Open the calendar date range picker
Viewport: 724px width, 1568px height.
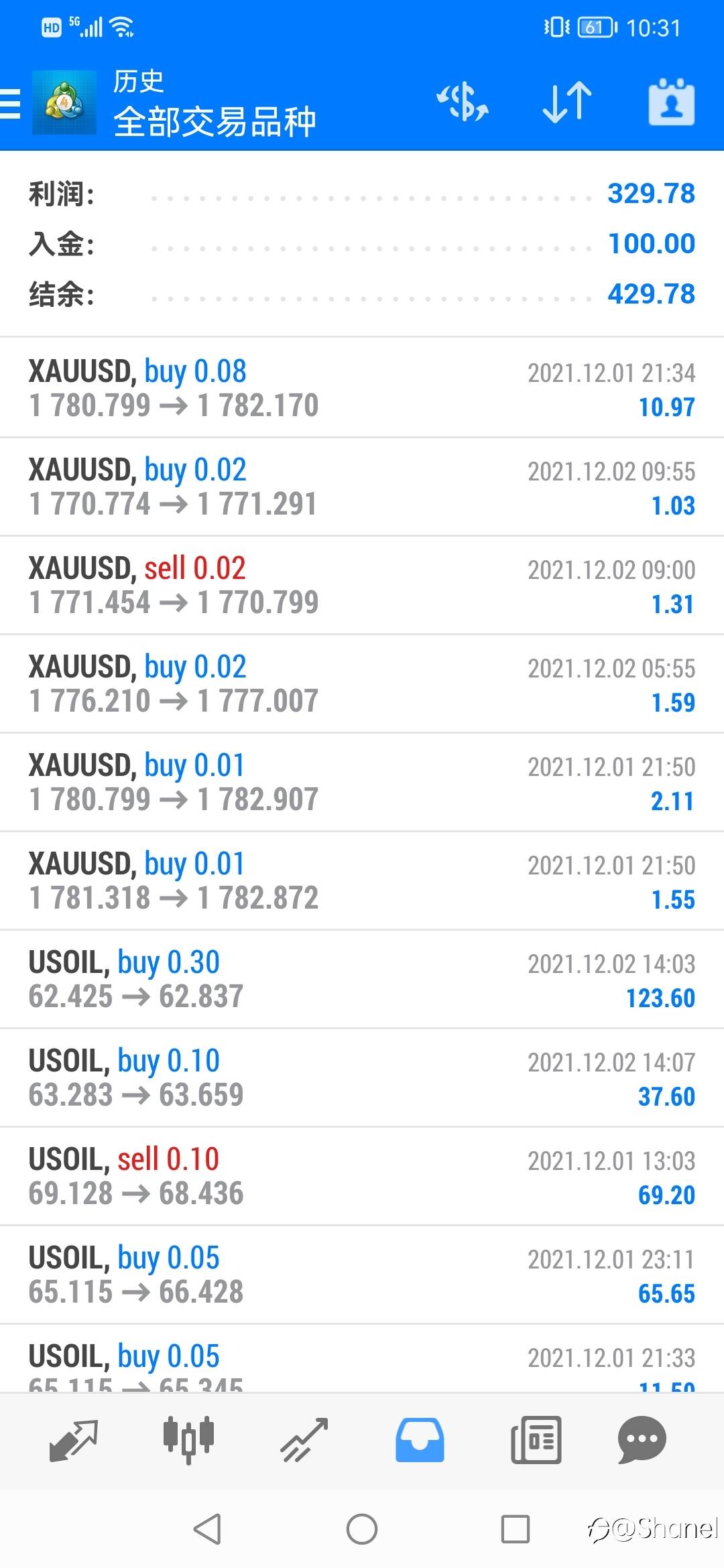tap(672, 103)
